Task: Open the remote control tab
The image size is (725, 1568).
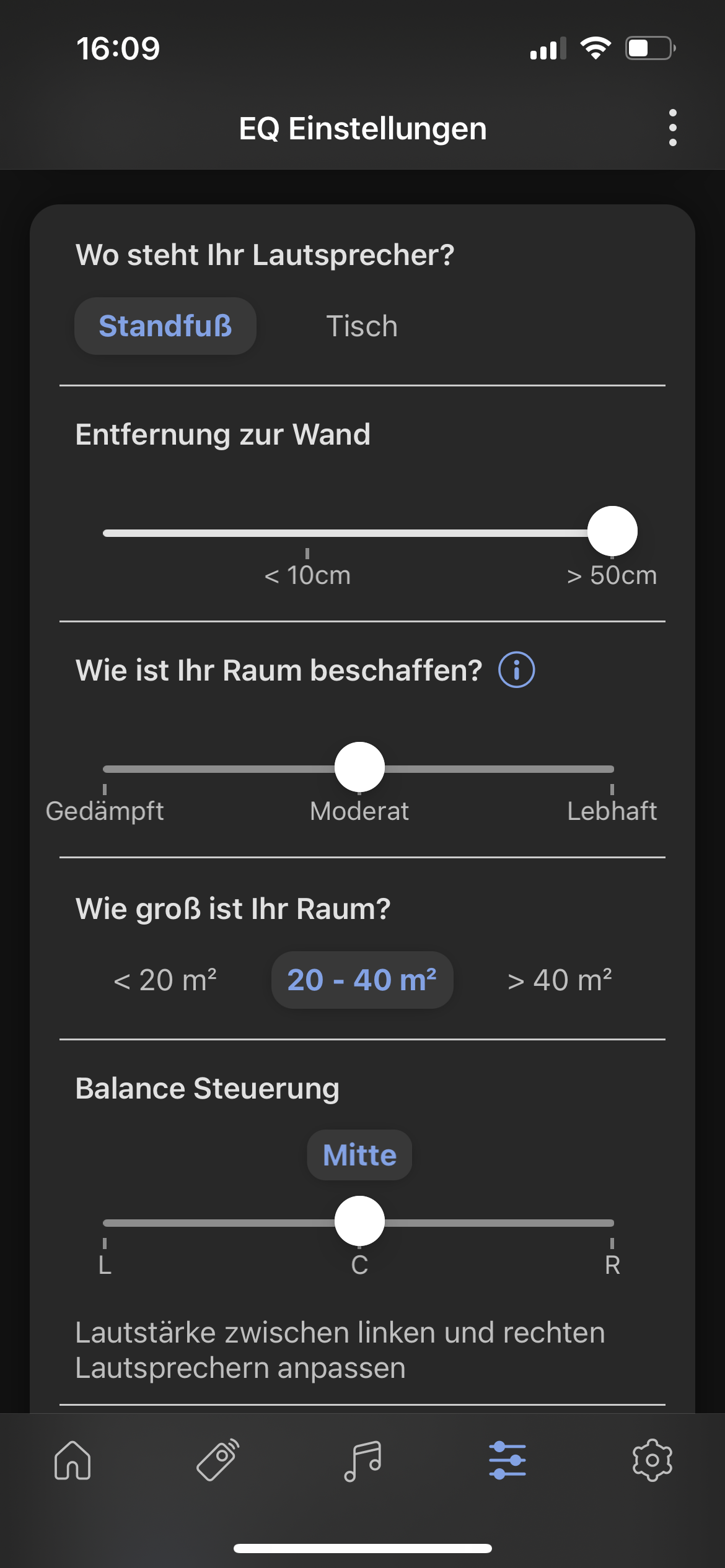Action: (217, 1460)
